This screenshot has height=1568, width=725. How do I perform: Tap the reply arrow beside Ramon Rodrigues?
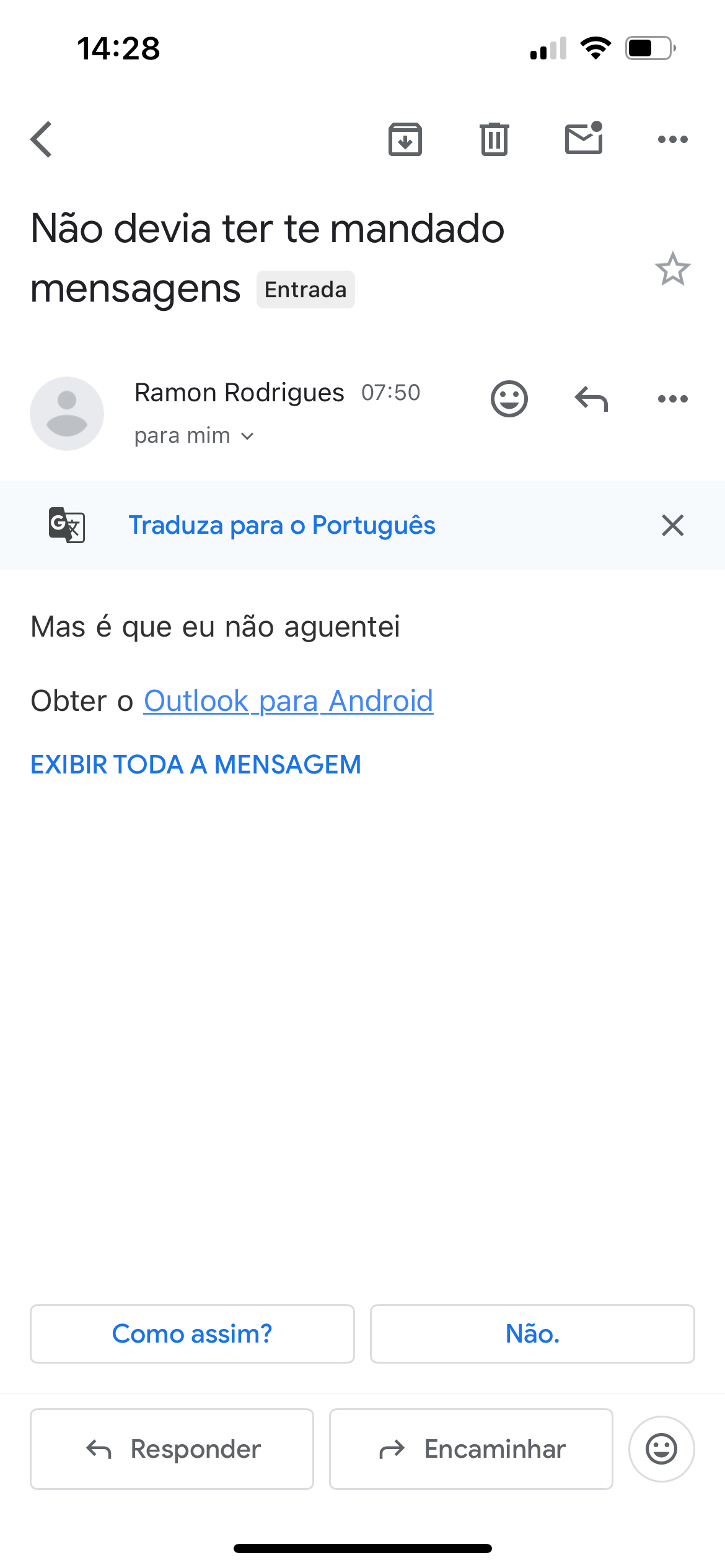pyautogui.click(x=591, y=399)
